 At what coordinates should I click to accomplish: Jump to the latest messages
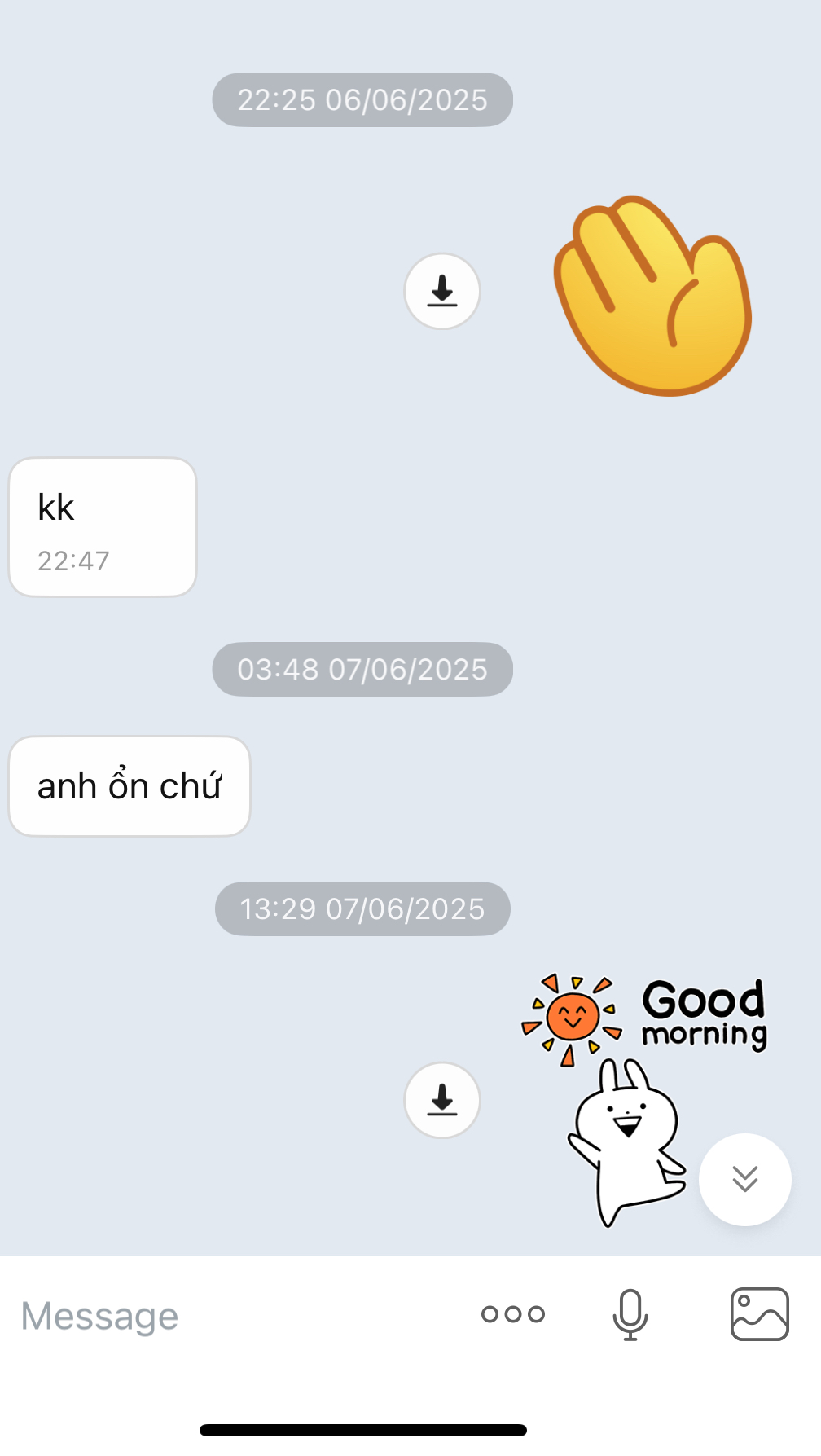click(x=744, y=1179)
